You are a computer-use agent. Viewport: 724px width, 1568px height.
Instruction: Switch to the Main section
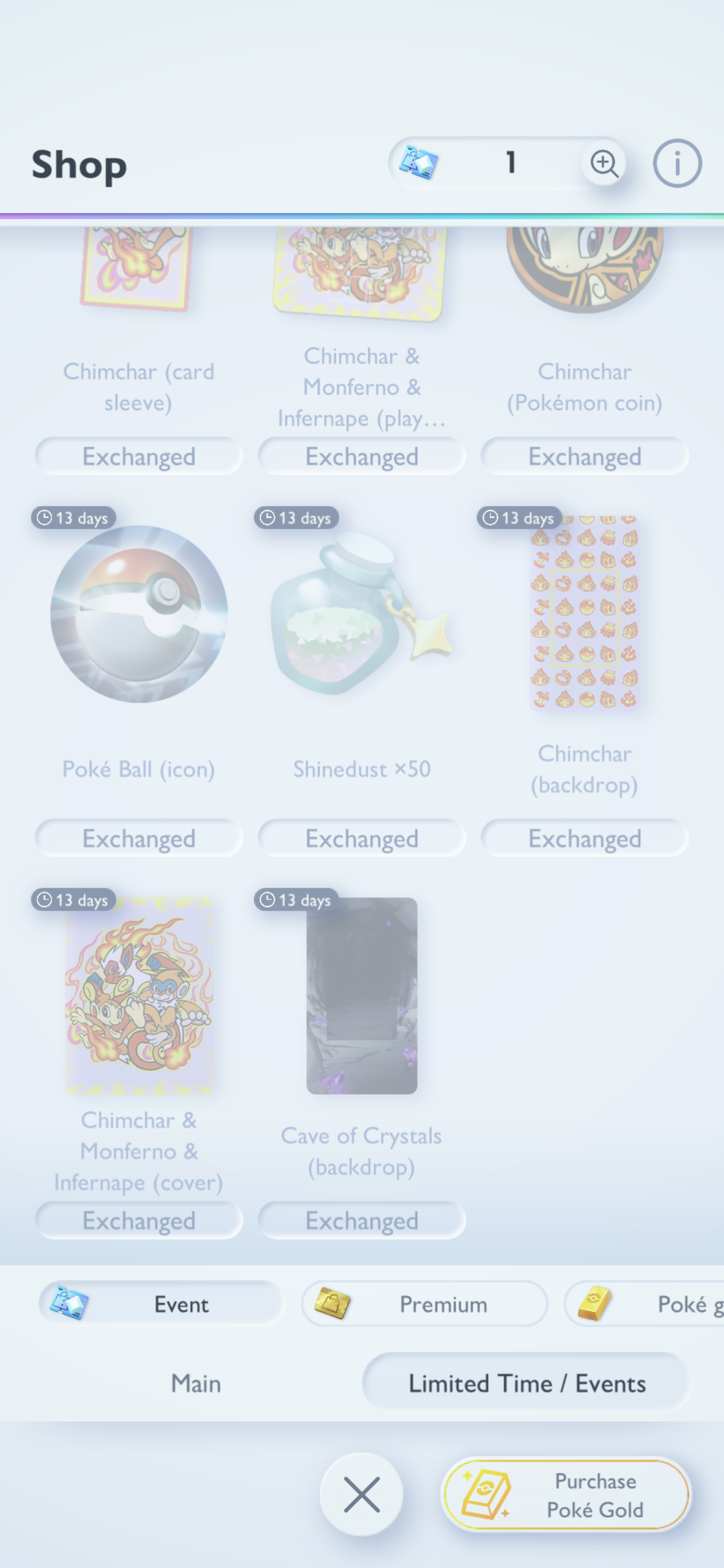pos(196,1383)
